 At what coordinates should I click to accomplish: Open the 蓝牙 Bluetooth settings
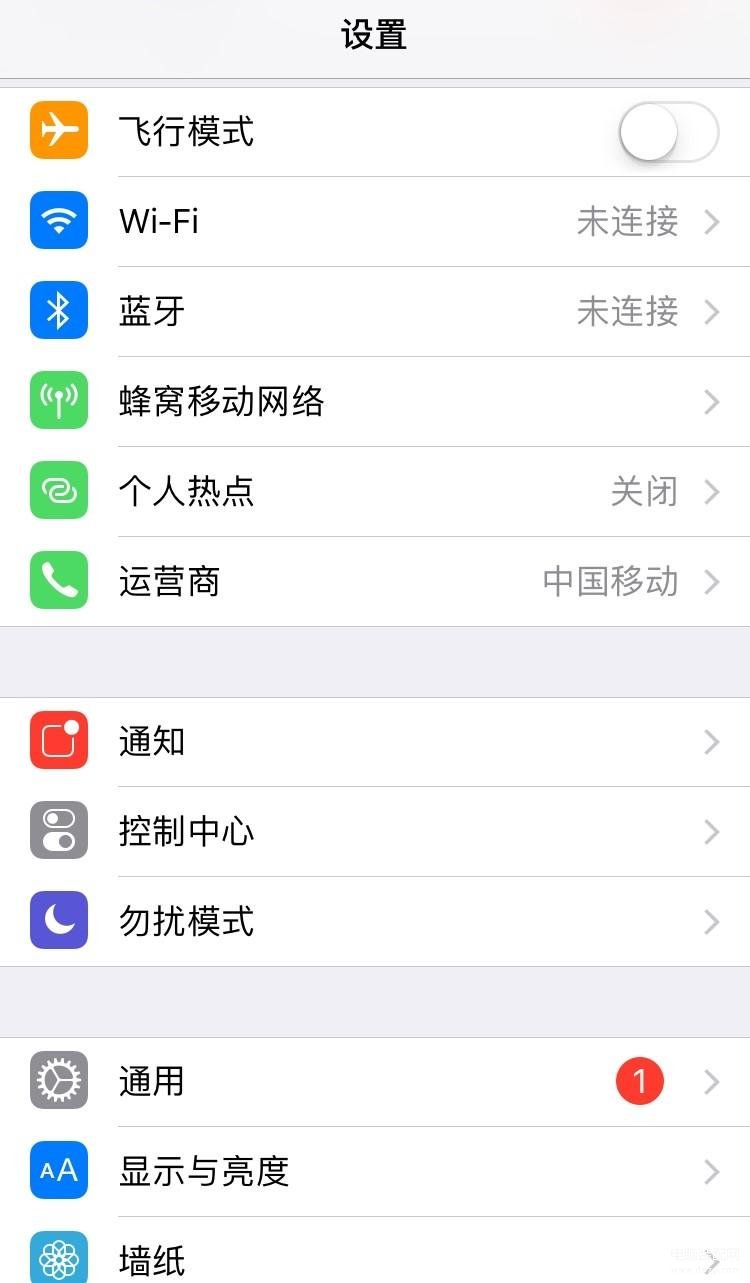[375, 312]
